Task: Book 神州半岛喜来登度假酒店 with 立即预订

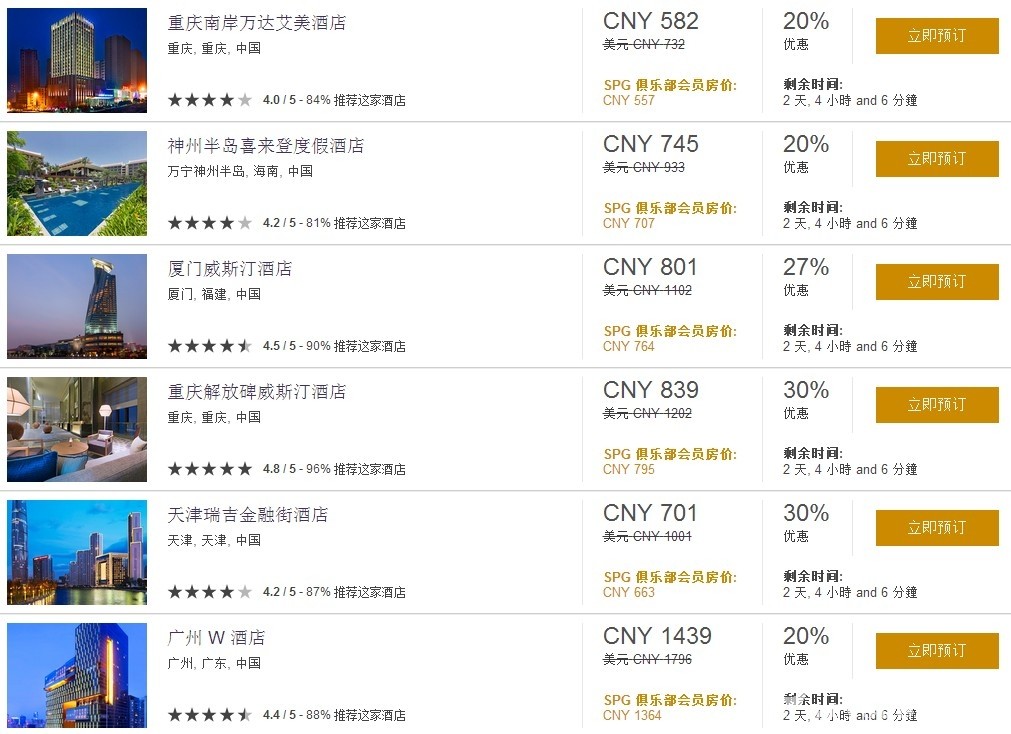Action: coord(936,159)
